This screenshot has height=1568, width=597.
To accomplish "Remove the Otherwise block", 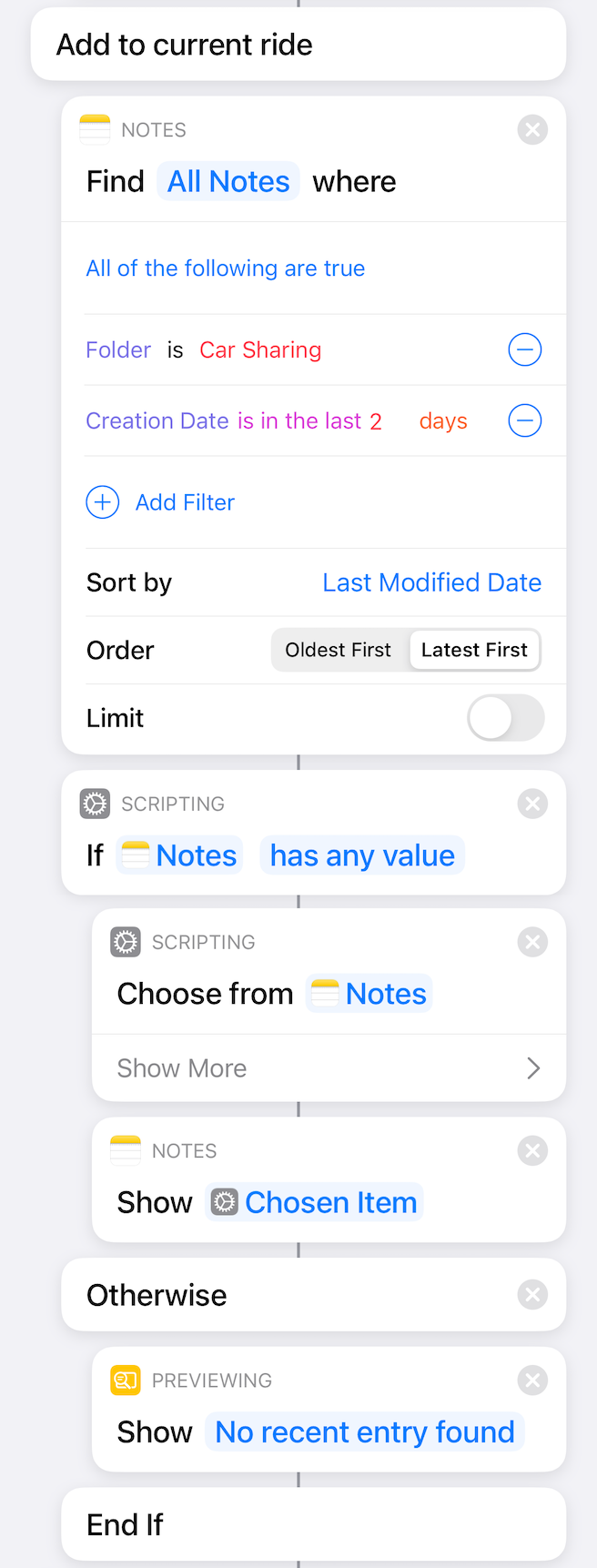I will [532, 1294].
